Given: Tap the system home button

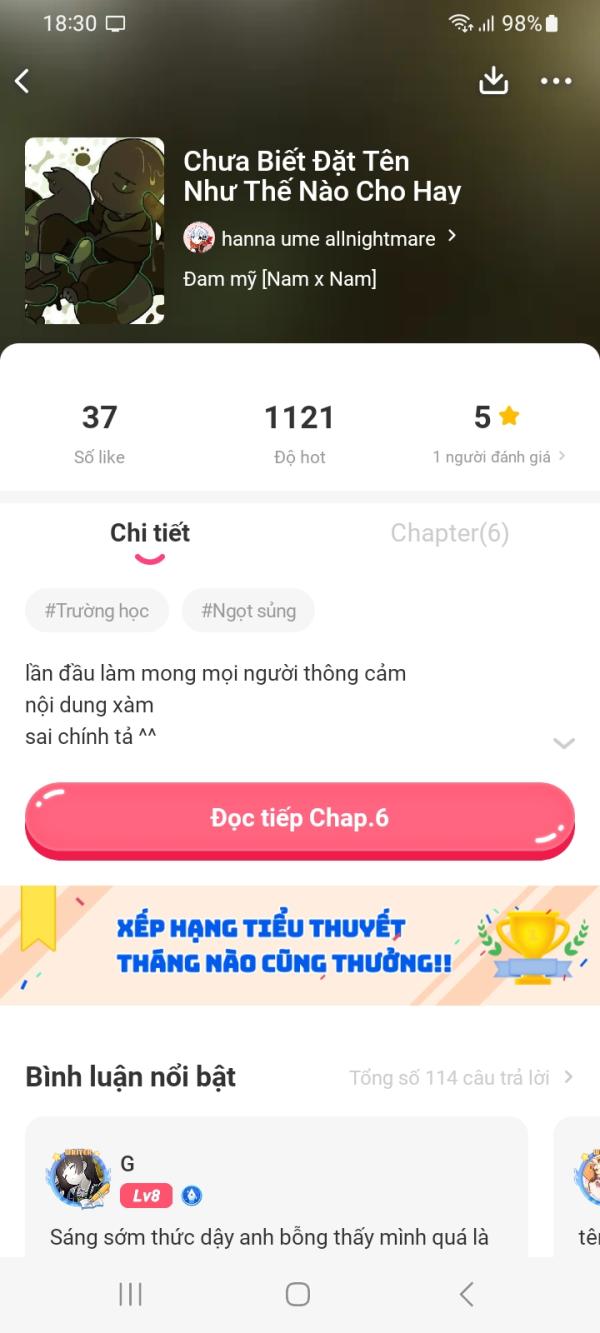Looking at the screenshot, I should (x=298, y=1294).
